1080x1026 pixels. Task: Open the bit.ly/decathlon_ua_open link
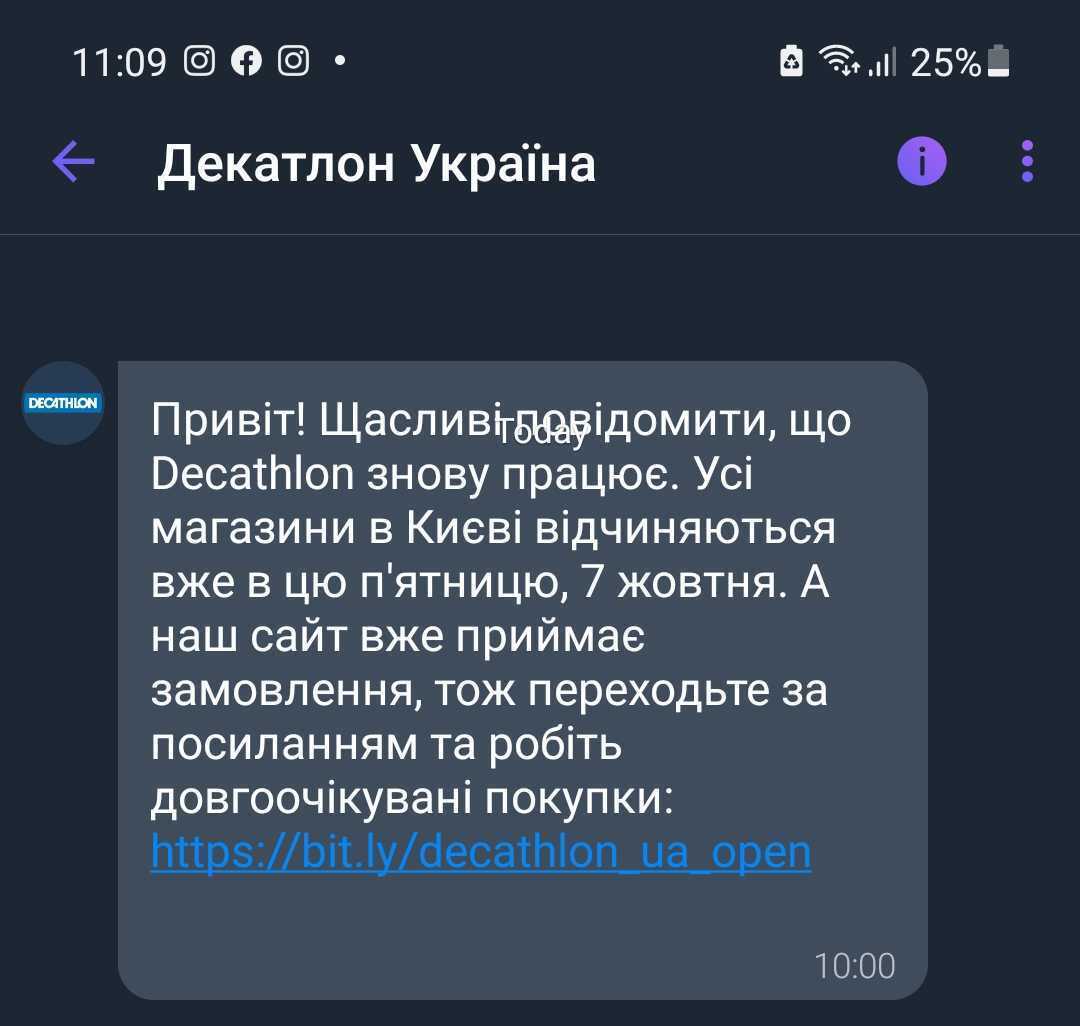coord(480,851)
